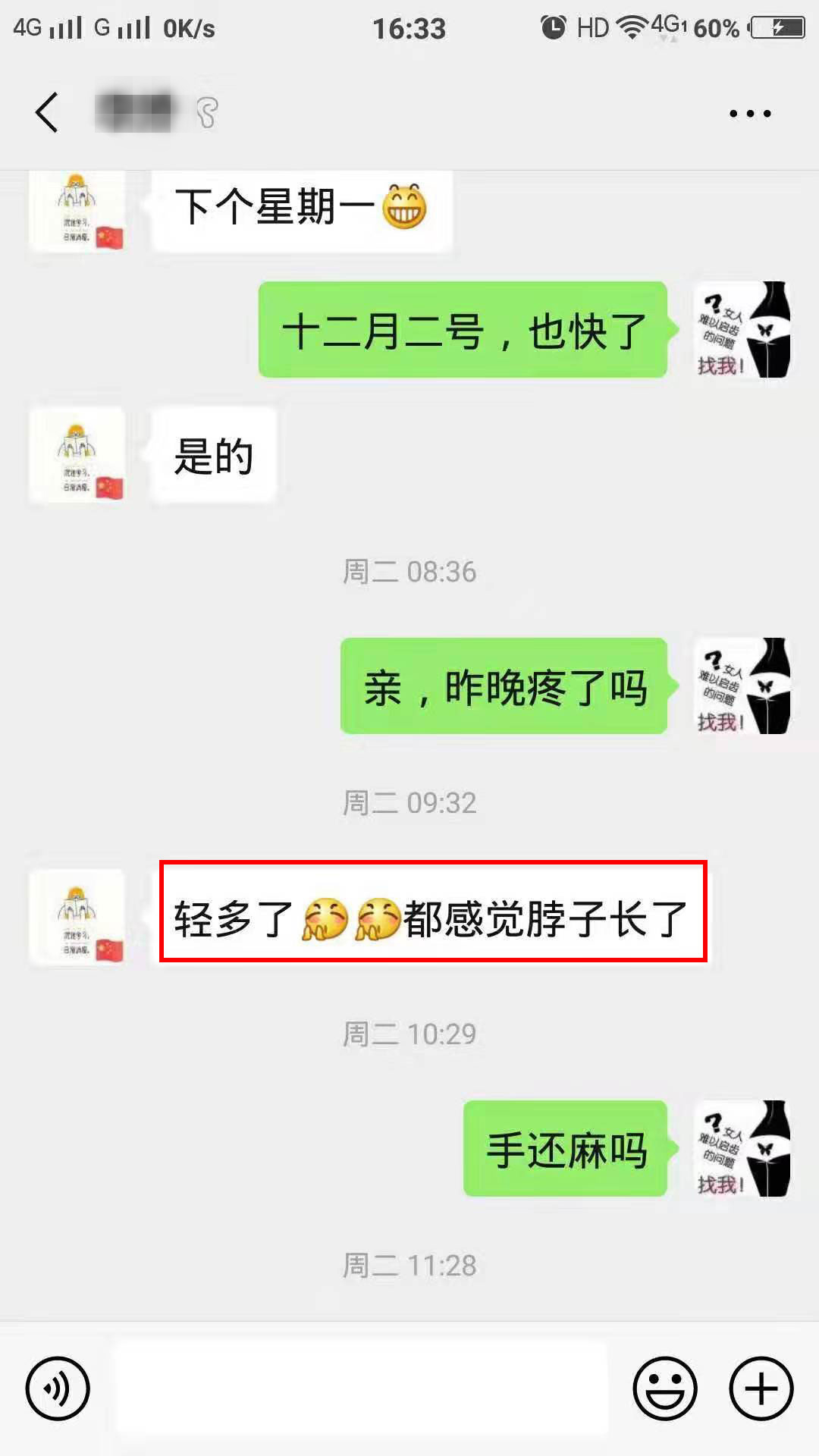819x1456 pixels.
Task: Focus the message text field
Action: 361,1389
